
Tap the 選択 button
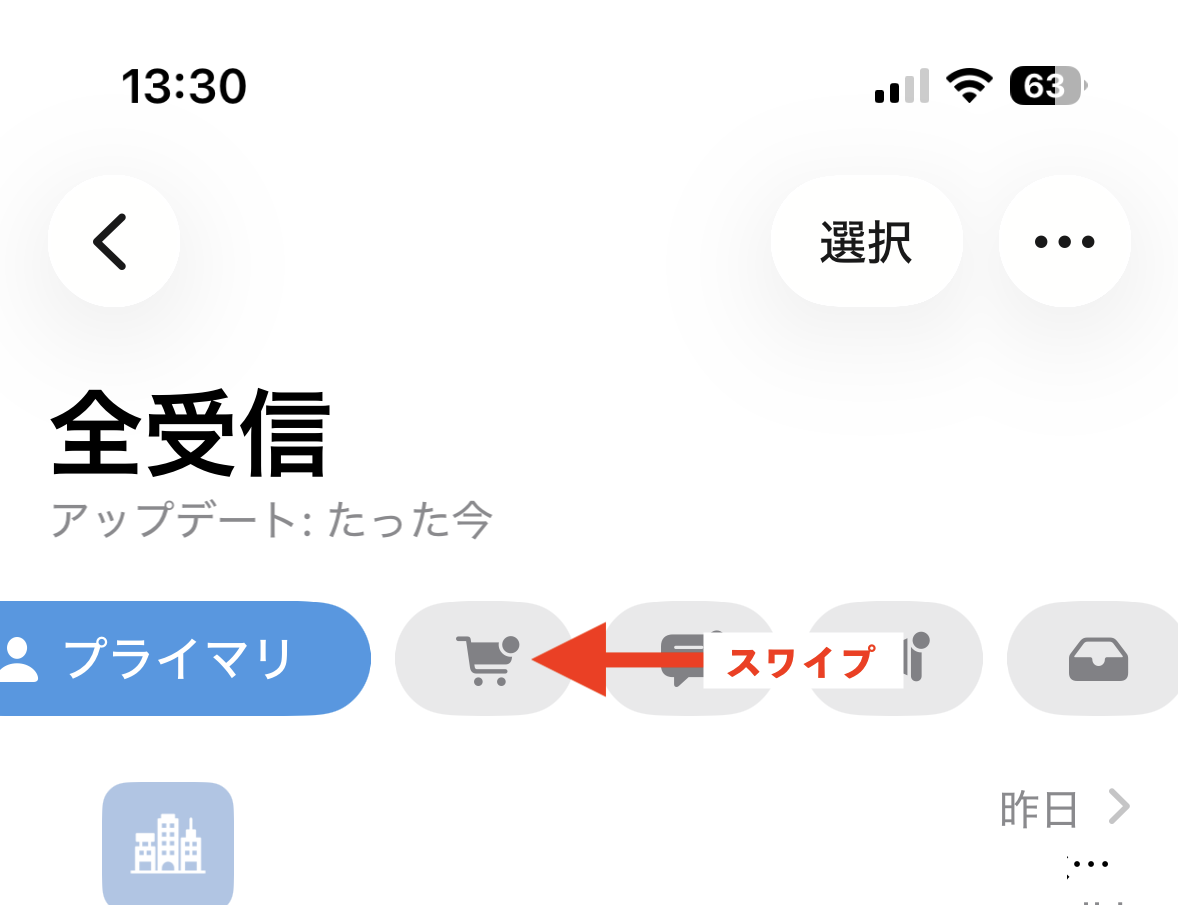pos(866,242)
